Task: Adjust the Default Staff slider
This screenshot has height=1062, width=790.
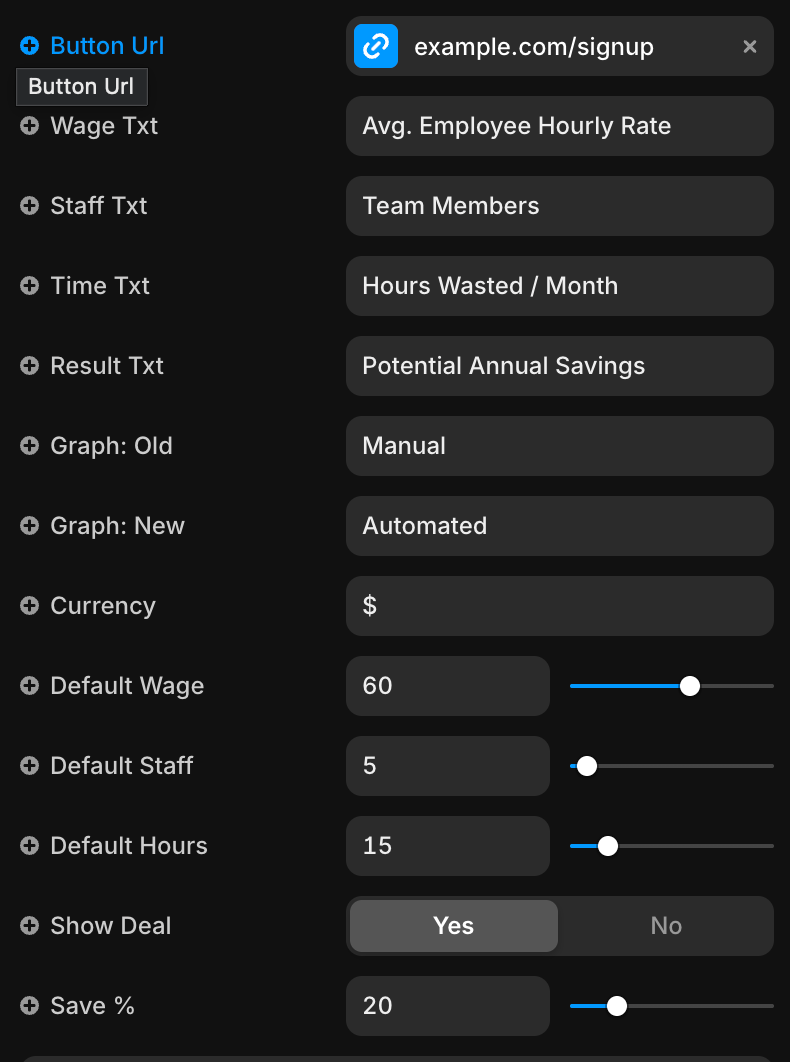Action: (587, 766)
